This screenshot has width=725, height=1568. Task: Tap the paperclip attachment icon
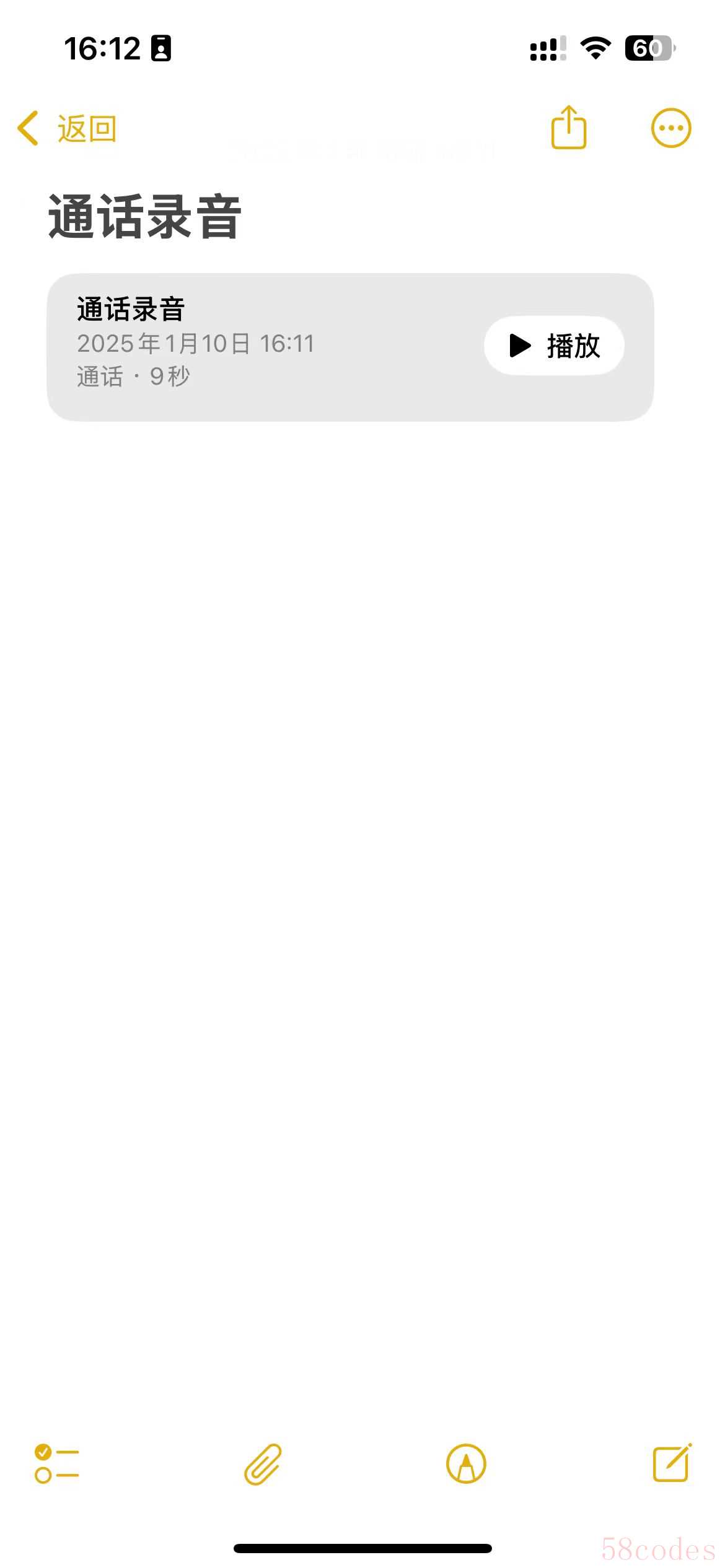(x=263, y=1465)
